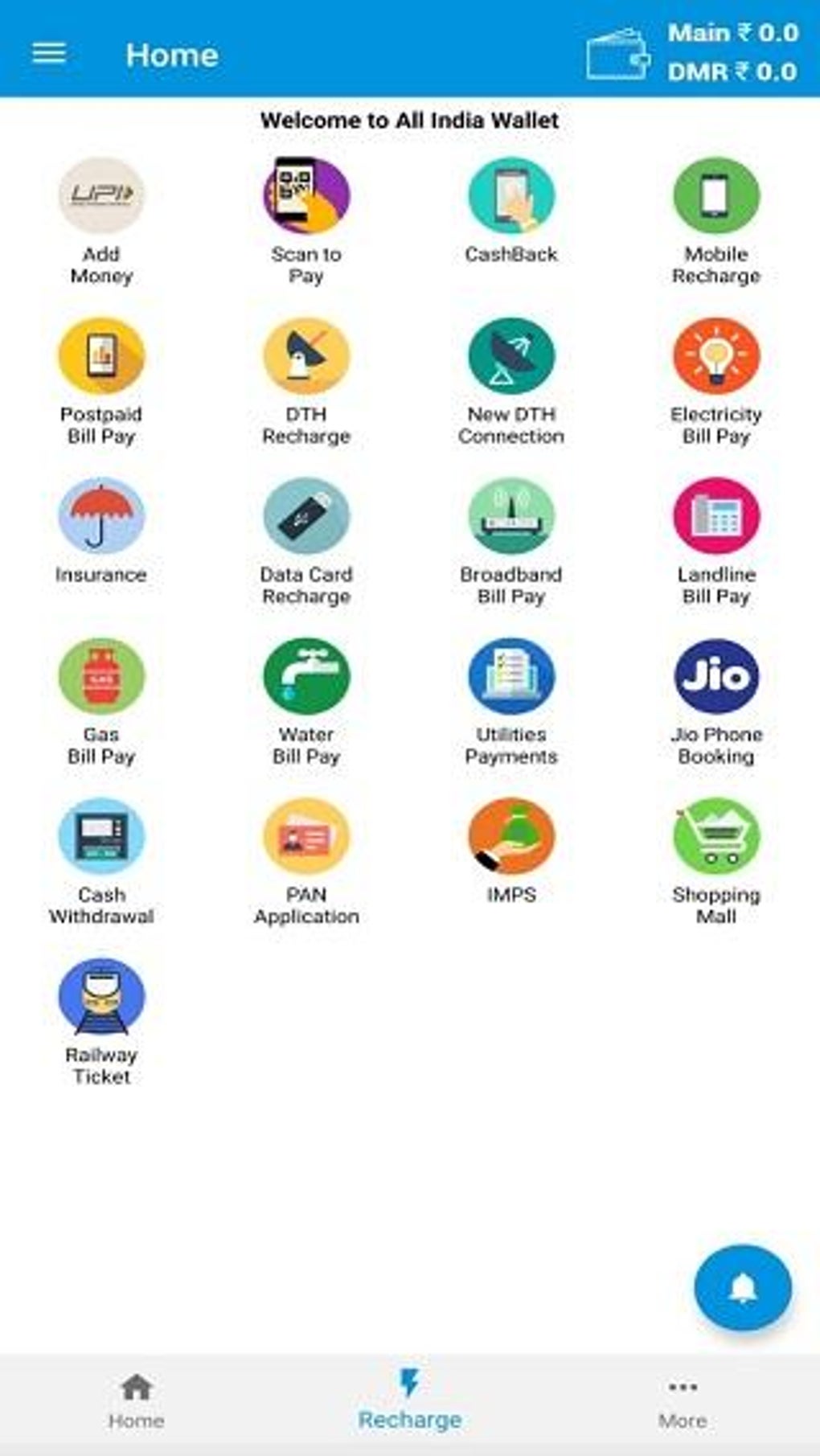Image resolution: width=820 pixels, height=1456 pixels.
Task: Book a Railway Ticket
Action: tap(101, 996)
